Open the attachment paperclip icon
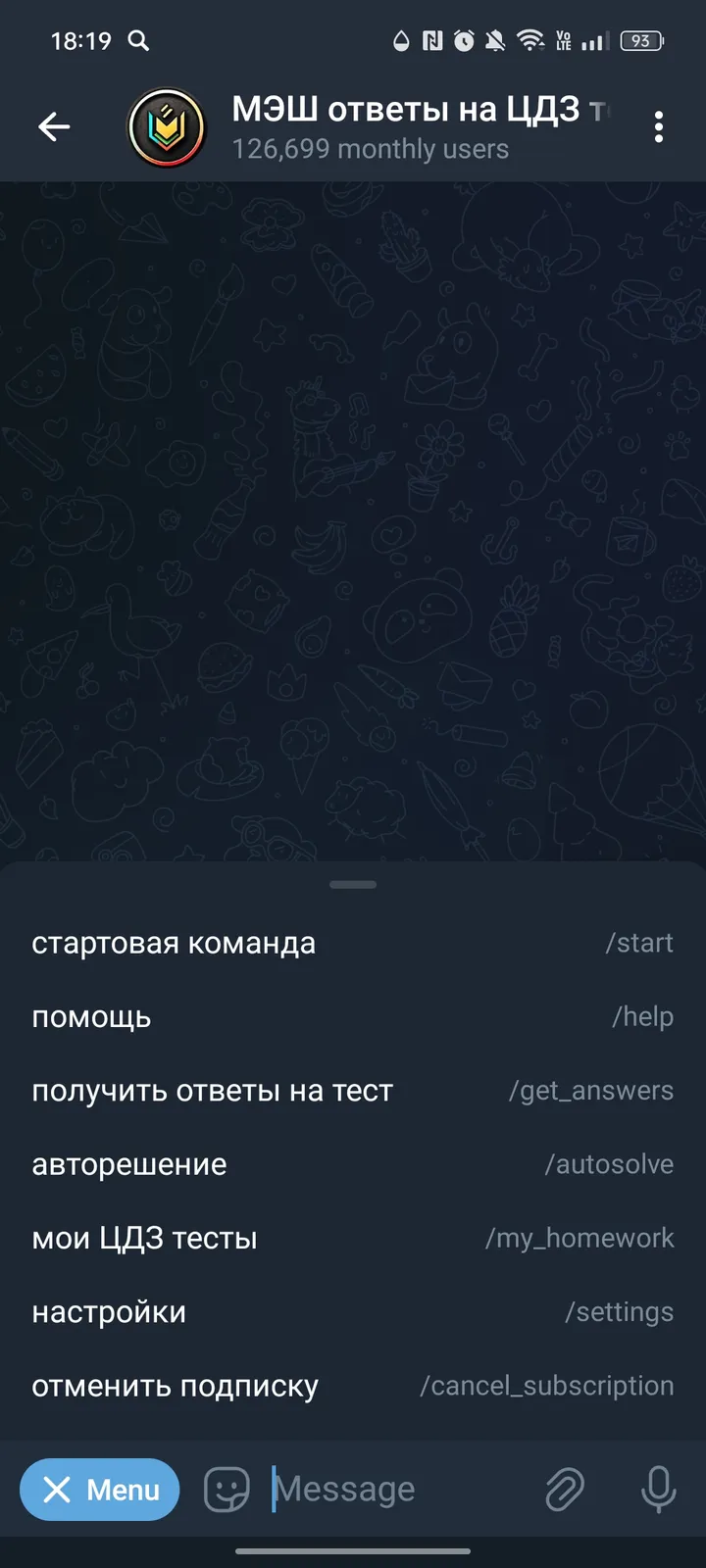 tap(564, 1490)
